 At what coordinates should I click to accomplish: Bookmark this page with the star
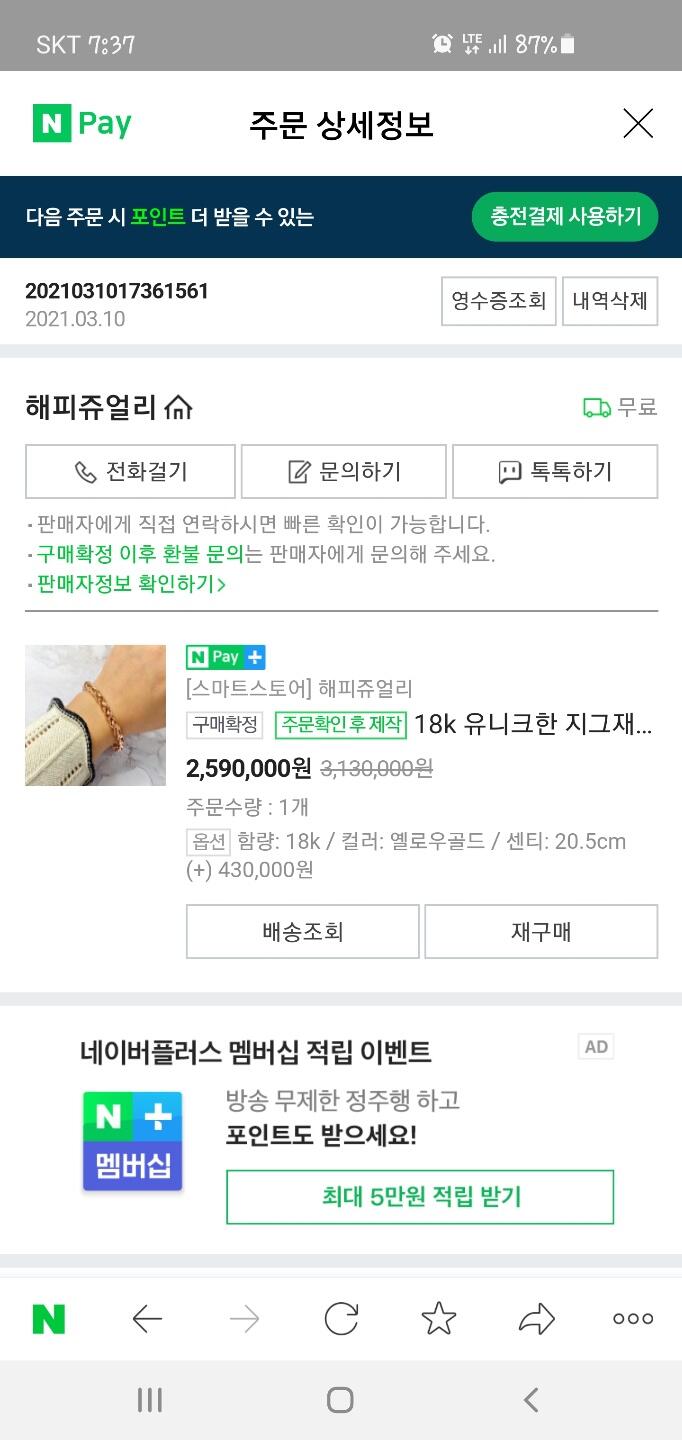tap(439, 1320)
